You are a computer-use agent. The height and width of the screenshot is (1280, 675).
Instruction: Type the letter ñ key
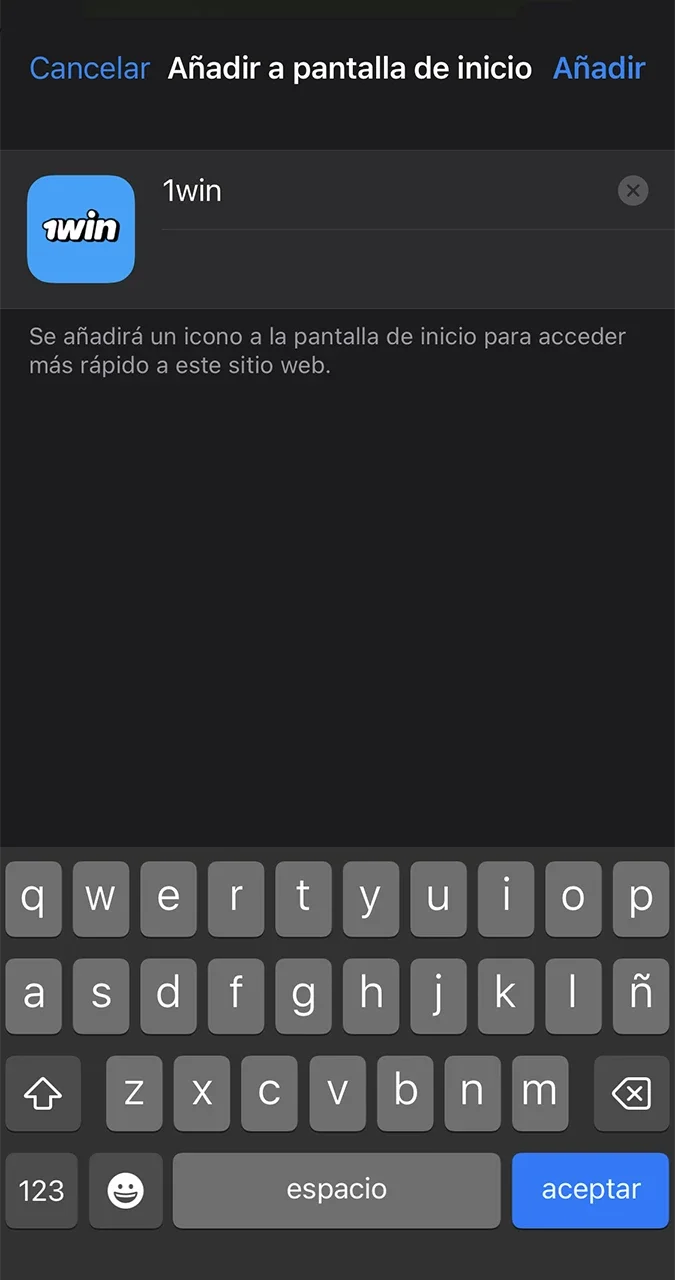click(640, 995)
